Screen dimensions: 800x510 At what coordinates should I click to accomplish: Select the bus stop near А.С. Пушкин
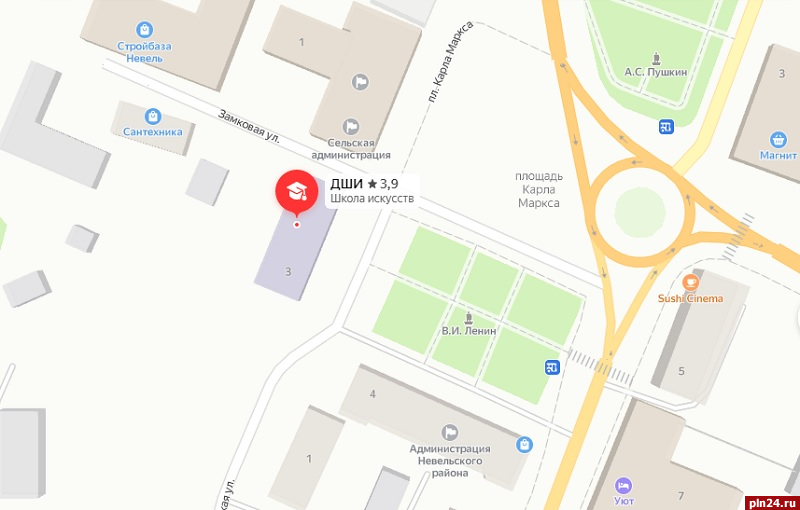666,126
